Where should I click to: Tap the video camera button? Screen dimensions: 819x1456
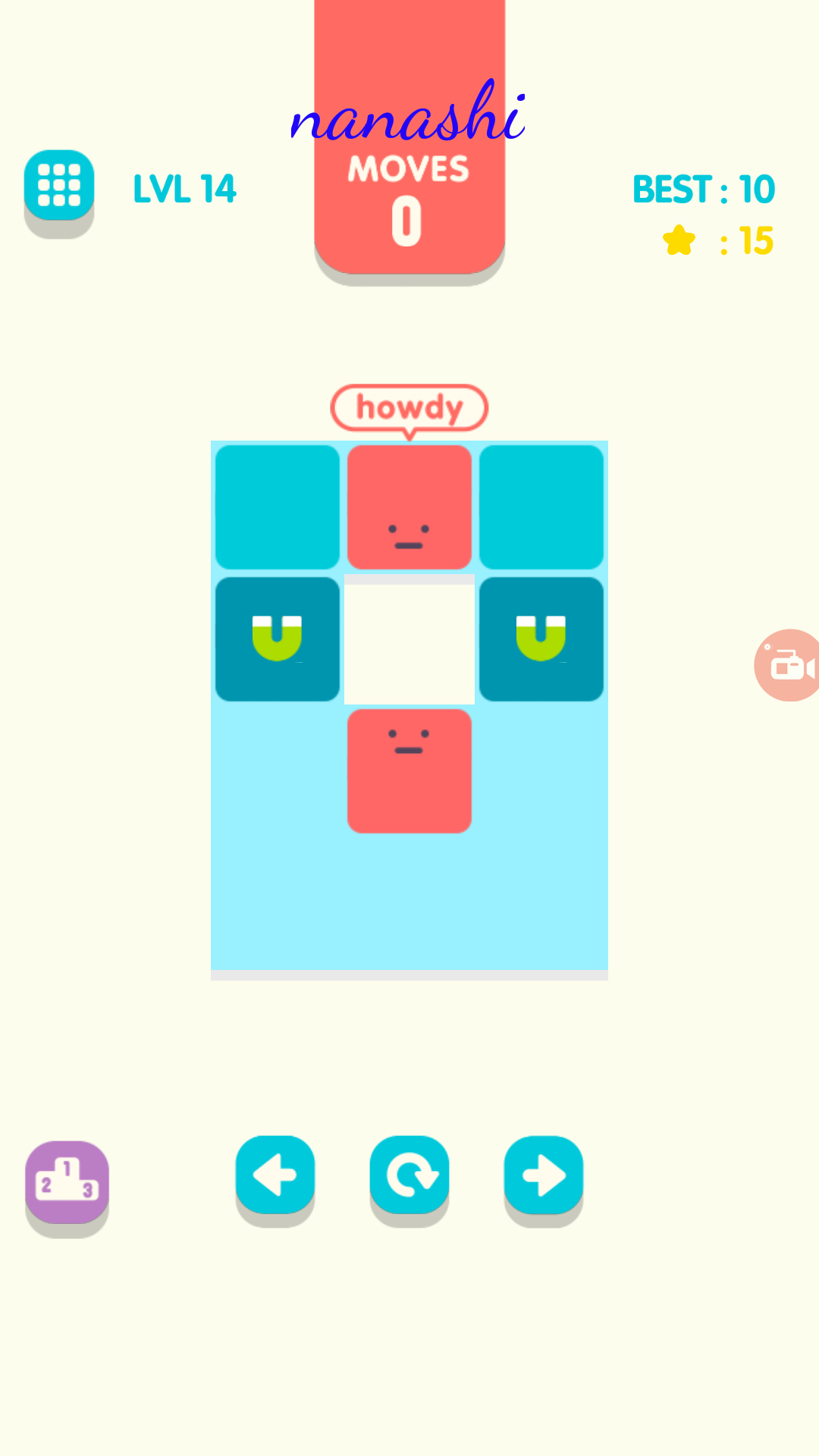(789, 665)
